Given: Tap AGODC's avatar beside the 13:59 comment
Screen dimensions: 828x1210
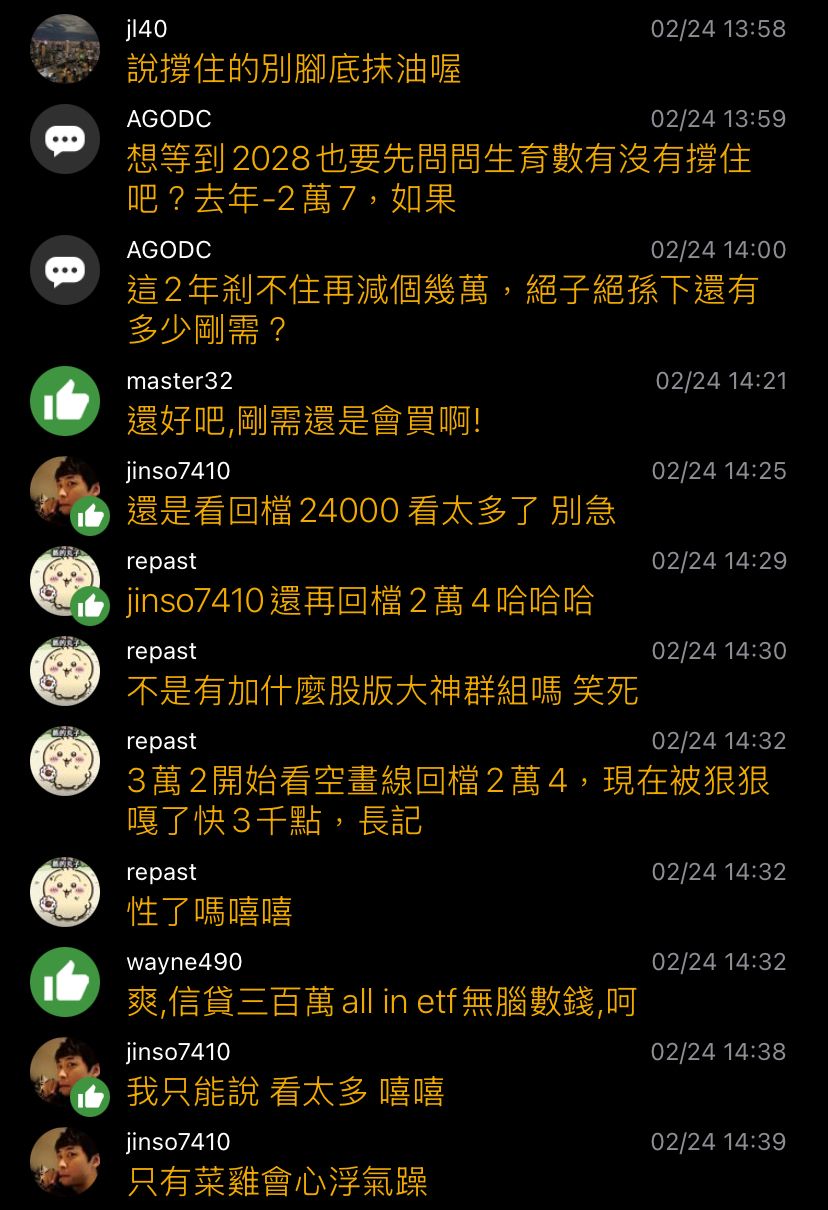Looking at the screenshot, I should pos(65,139).
